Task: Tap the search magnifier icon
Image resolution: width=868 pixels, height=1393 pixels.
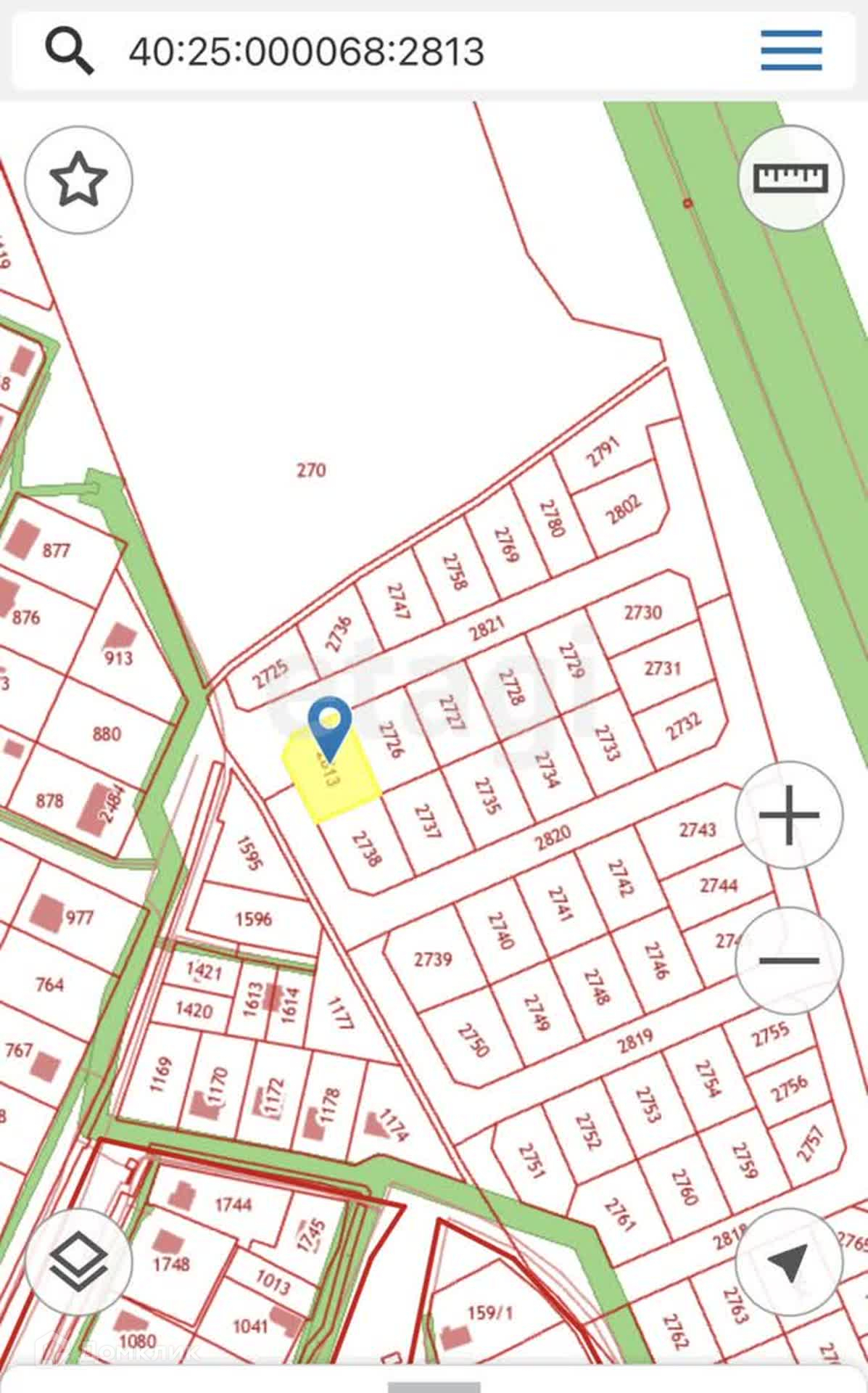Action: (x=69, y=50)
